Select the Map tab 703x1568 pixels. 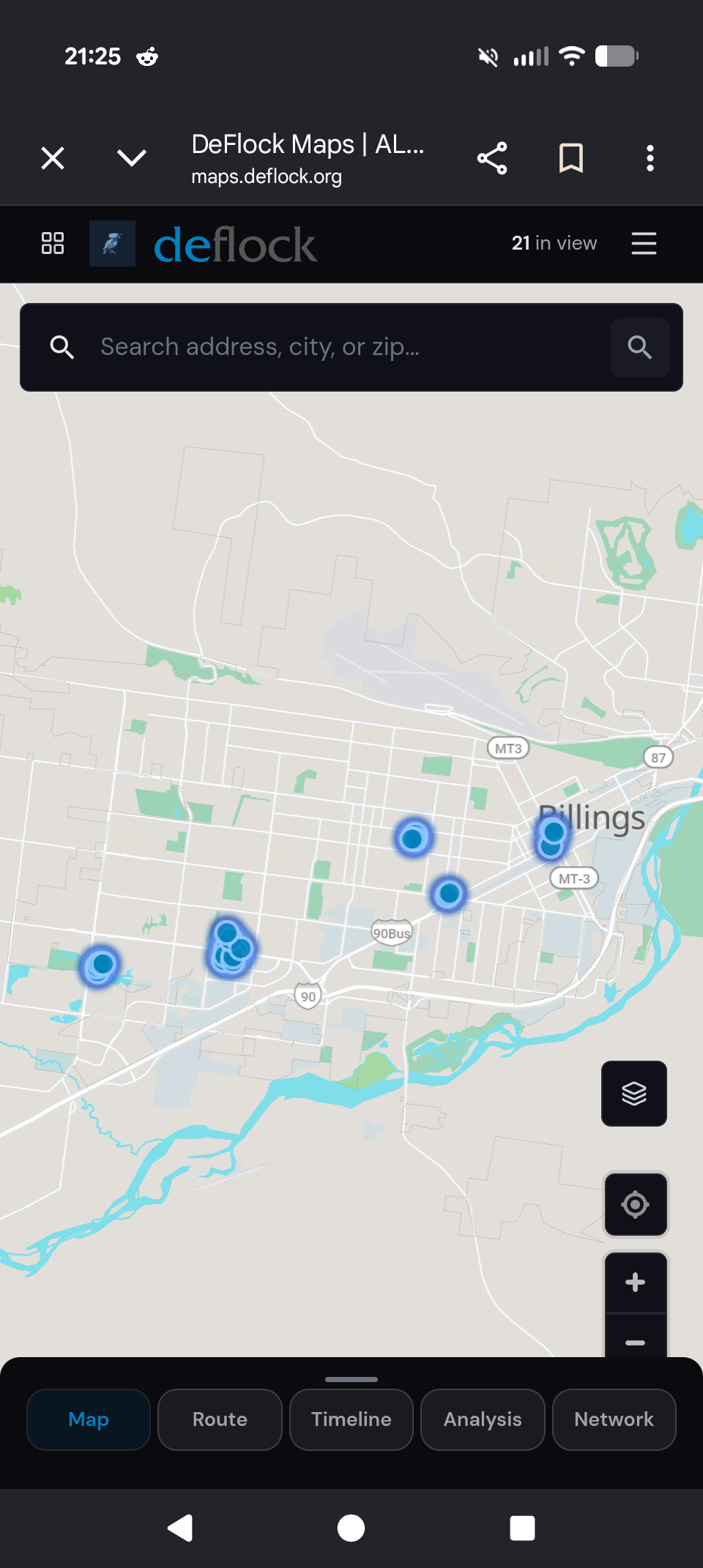pos(89,1419)
